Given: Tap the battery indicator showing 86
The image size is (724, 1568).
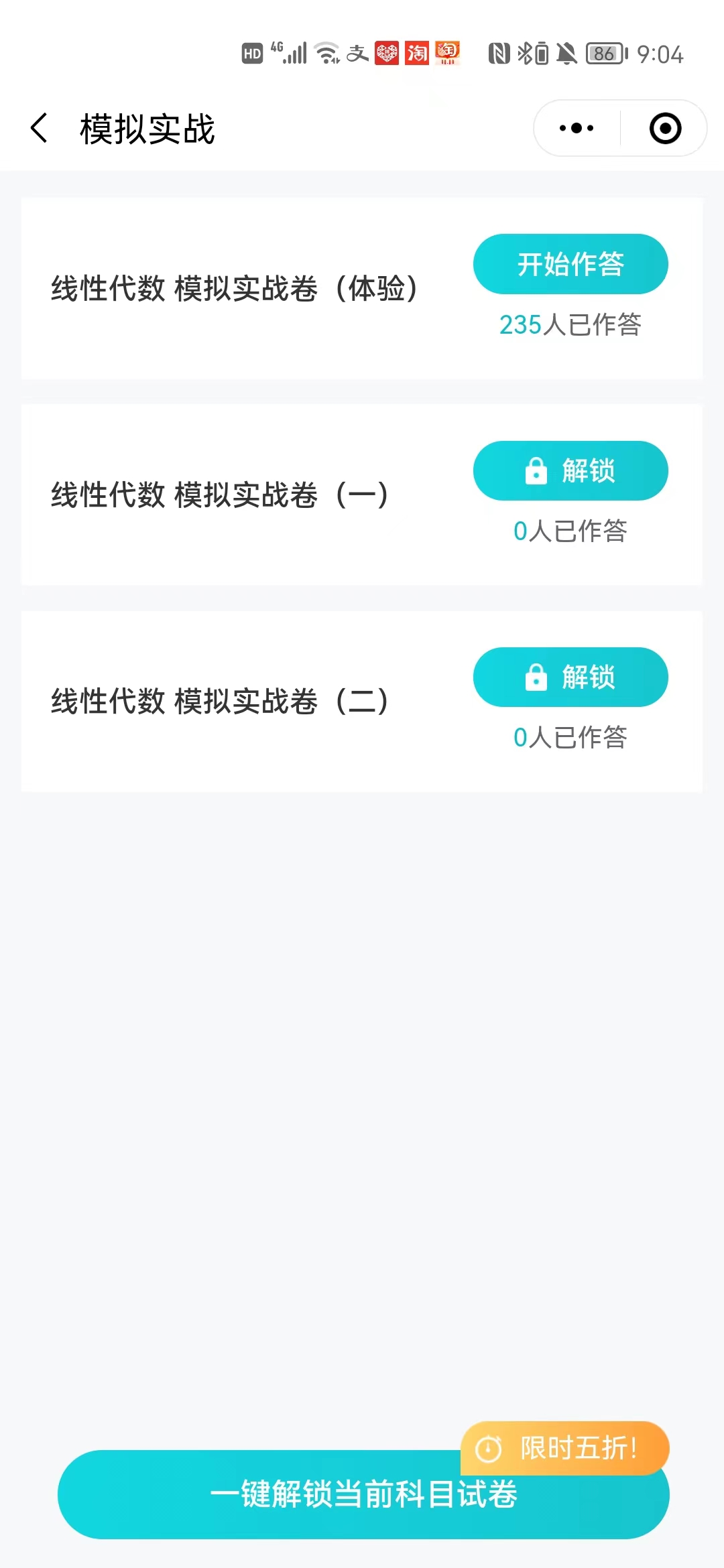Looking at the screenshot, I should click(x=602, y=54).
